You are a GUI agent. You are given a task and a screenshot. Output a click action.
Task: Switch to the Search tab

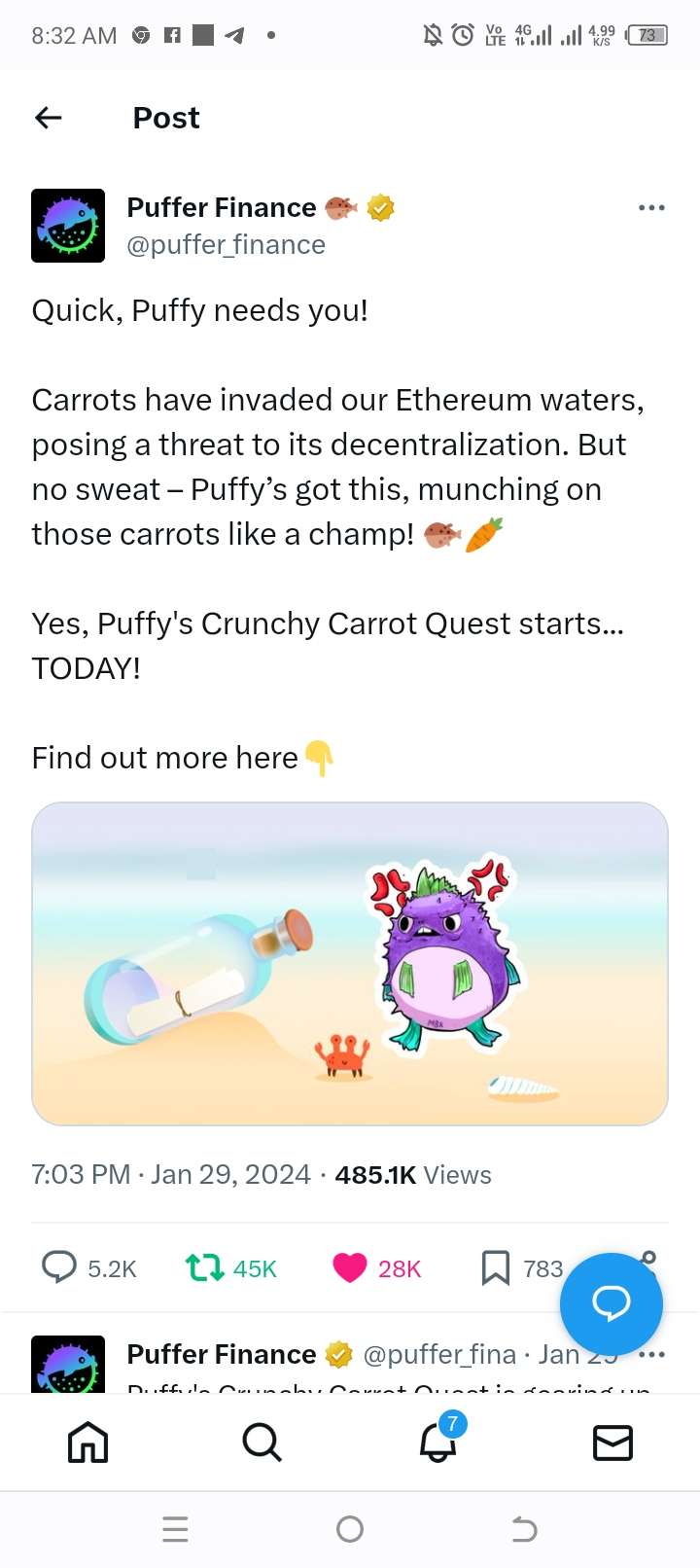(x=262, y=1442)
